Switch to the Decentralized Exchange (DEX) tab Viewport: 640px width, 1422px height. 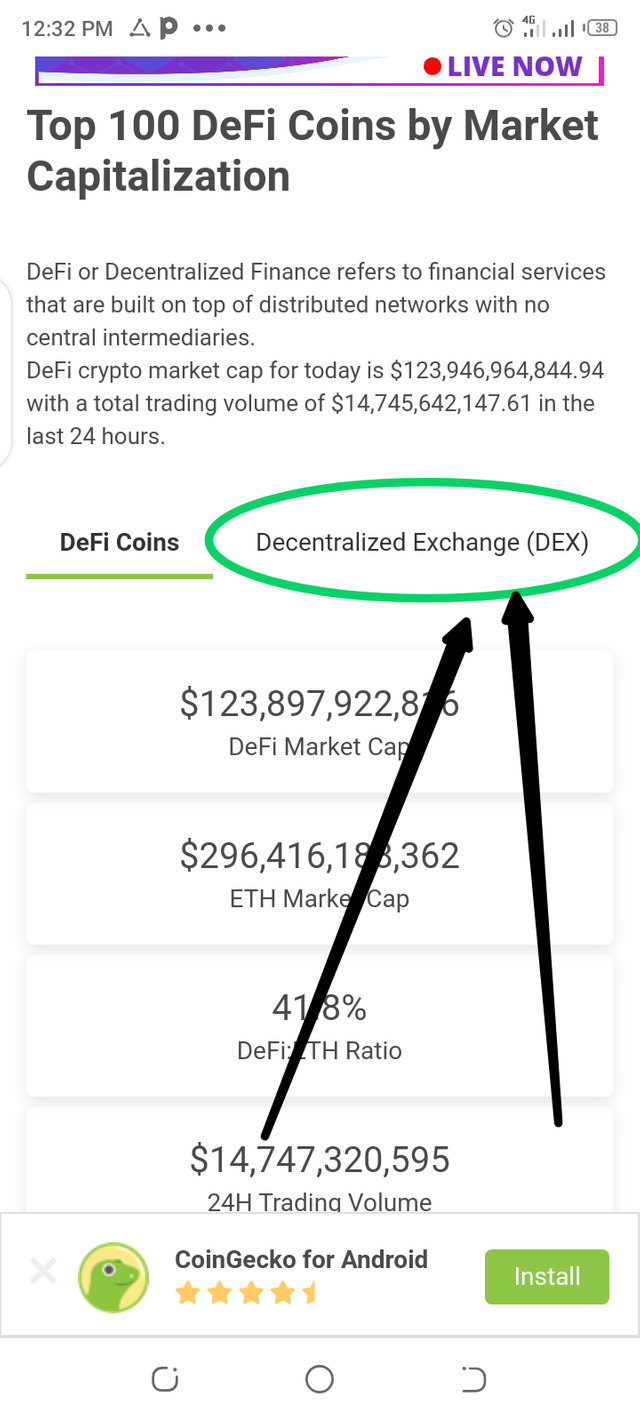point(422,543)
